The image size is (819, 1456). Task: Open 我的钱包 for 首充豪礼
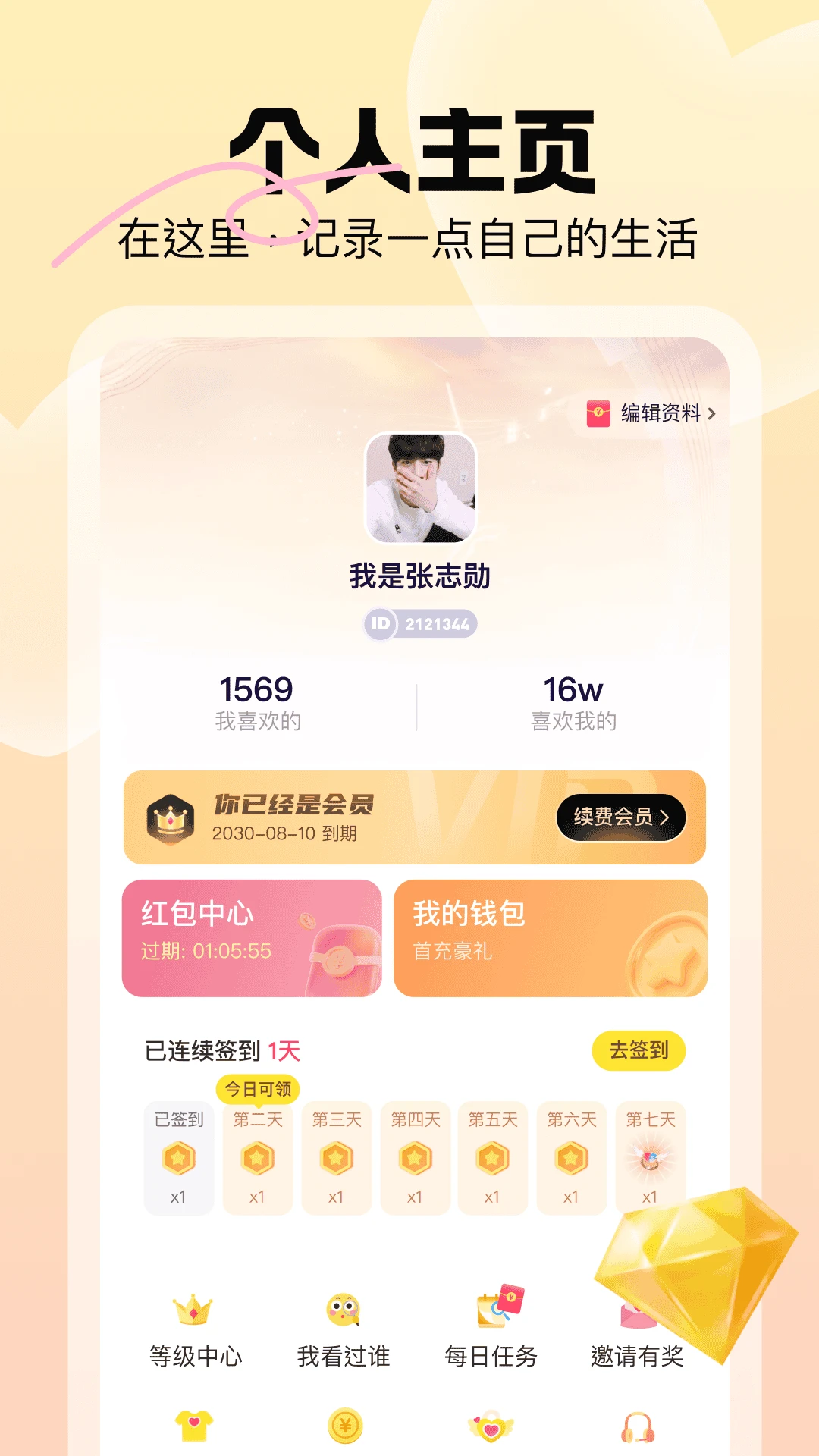click(551, 938)
